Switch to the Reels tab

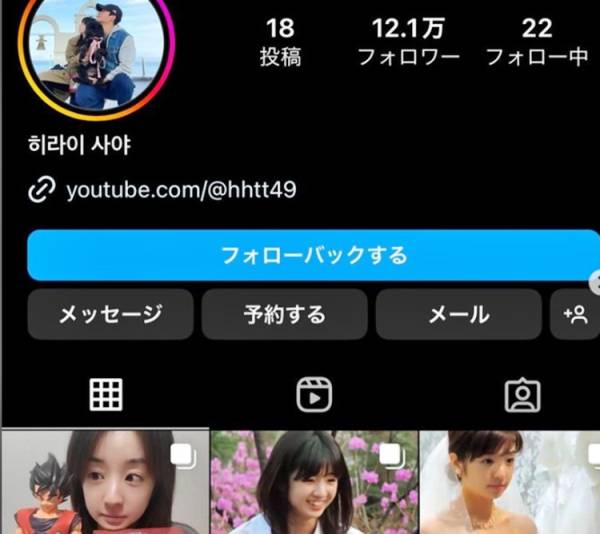click(313, 396)
